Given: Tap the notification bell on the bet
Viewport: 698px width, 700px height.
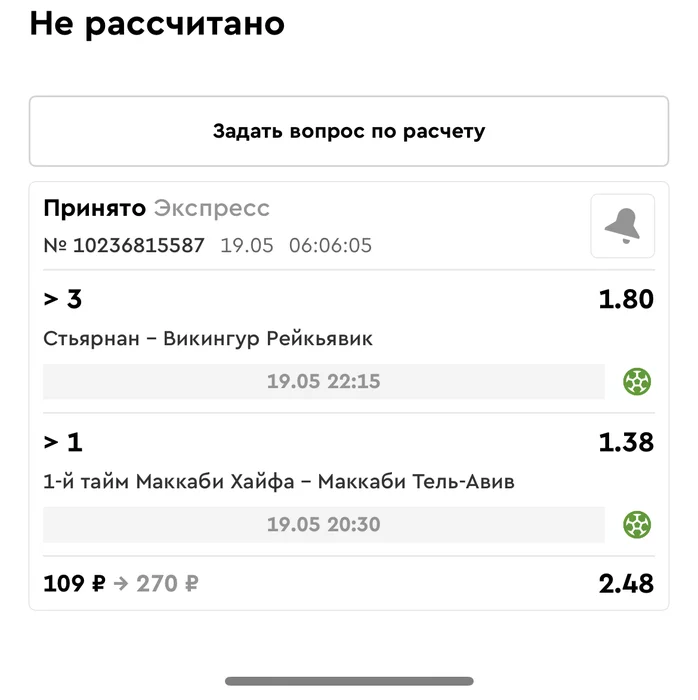Looking at the screenshot, I should (x=622, y=226).
